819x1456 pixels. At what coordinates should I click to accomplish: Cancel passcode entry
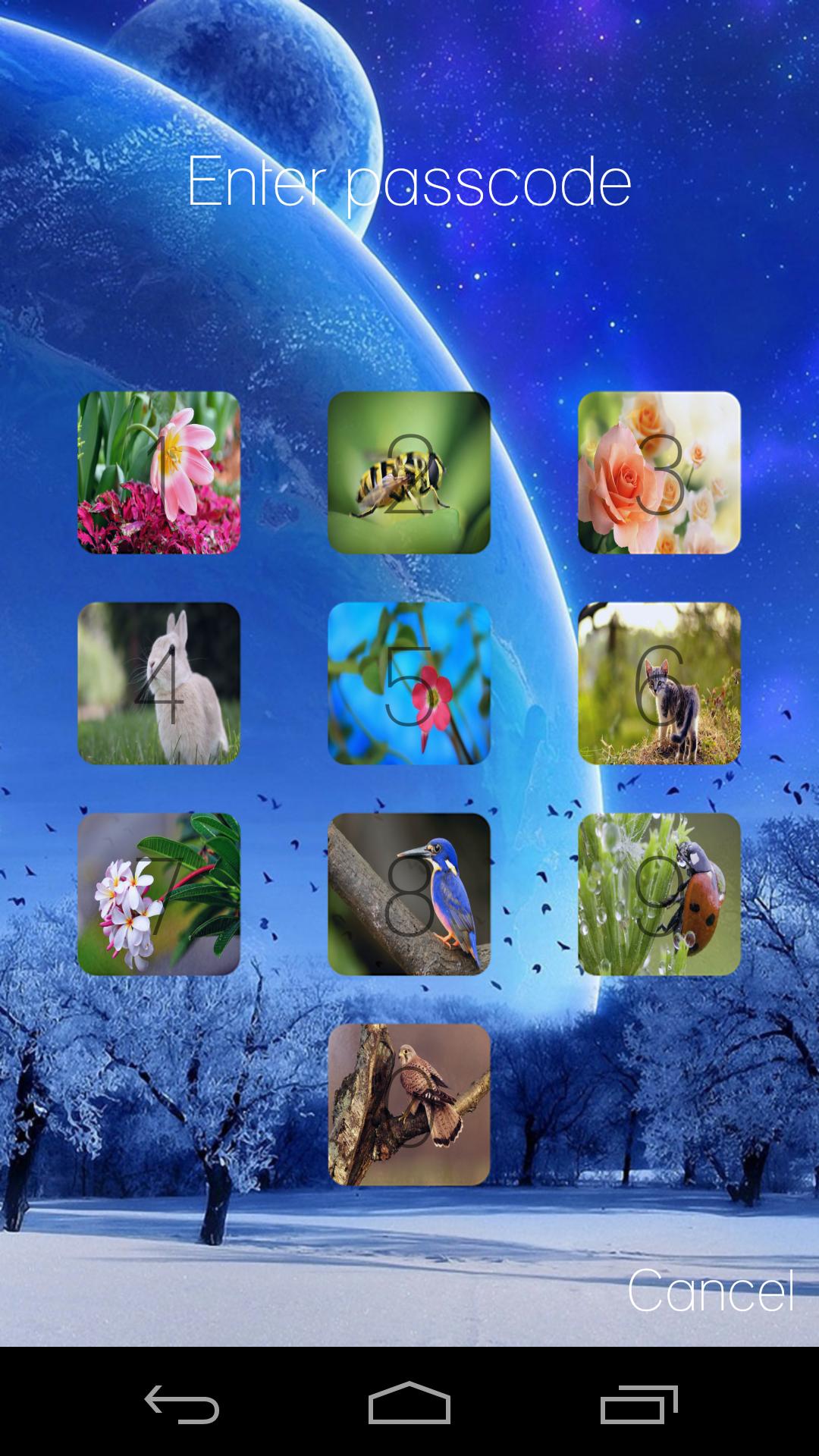(x=711, y=1290)
